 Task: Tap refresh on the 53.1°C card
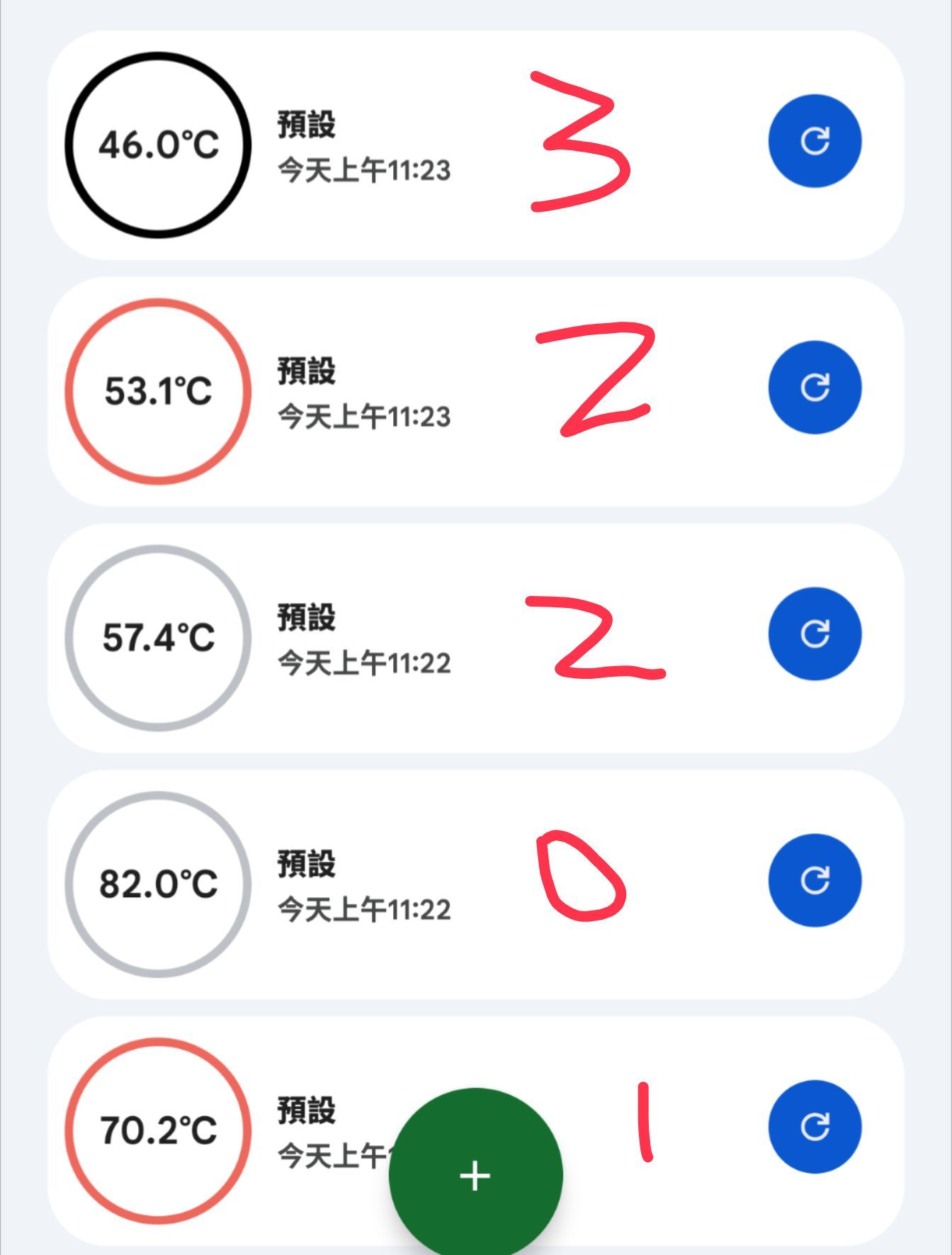[815, 388]
